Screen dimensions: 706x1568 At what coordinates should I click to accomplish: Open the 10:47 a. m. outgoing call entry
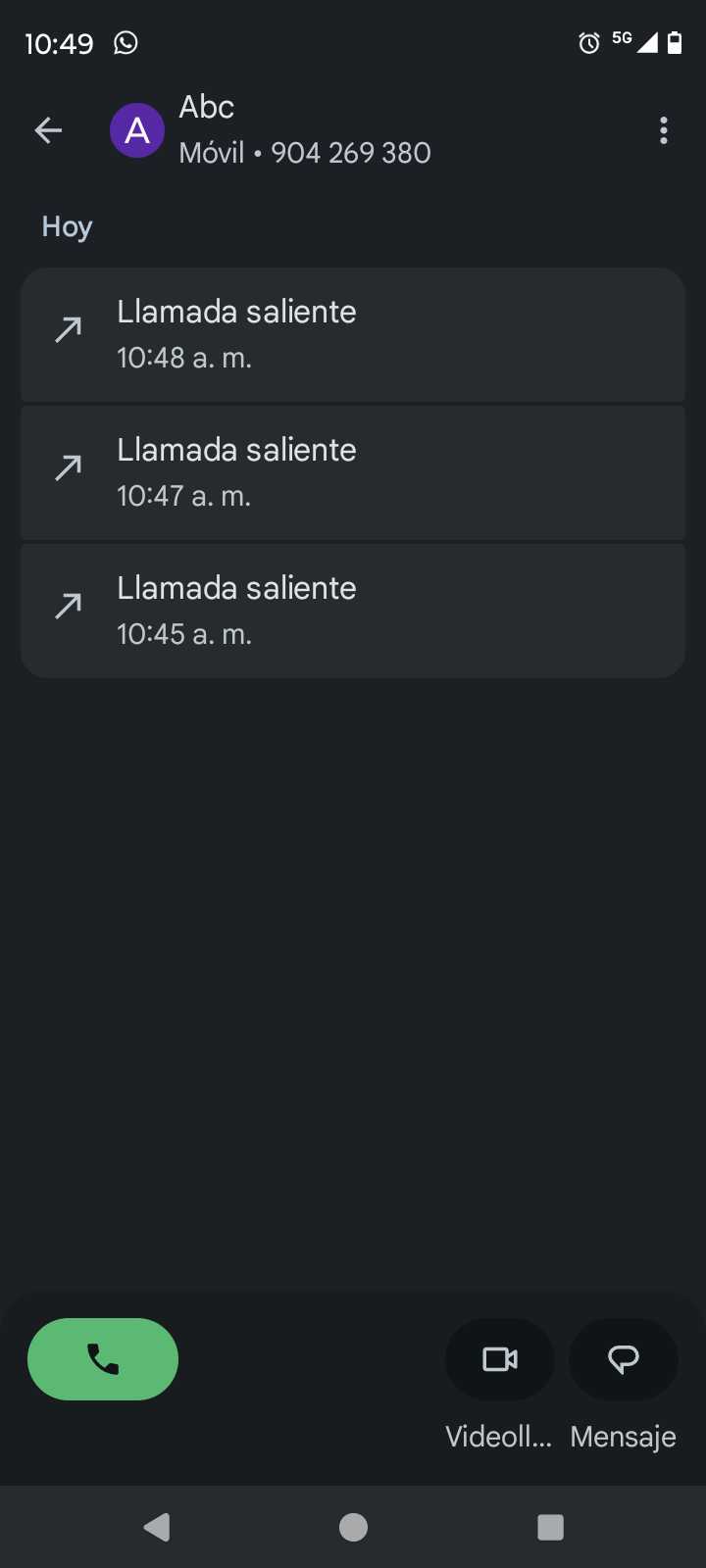tap(352, 472)
